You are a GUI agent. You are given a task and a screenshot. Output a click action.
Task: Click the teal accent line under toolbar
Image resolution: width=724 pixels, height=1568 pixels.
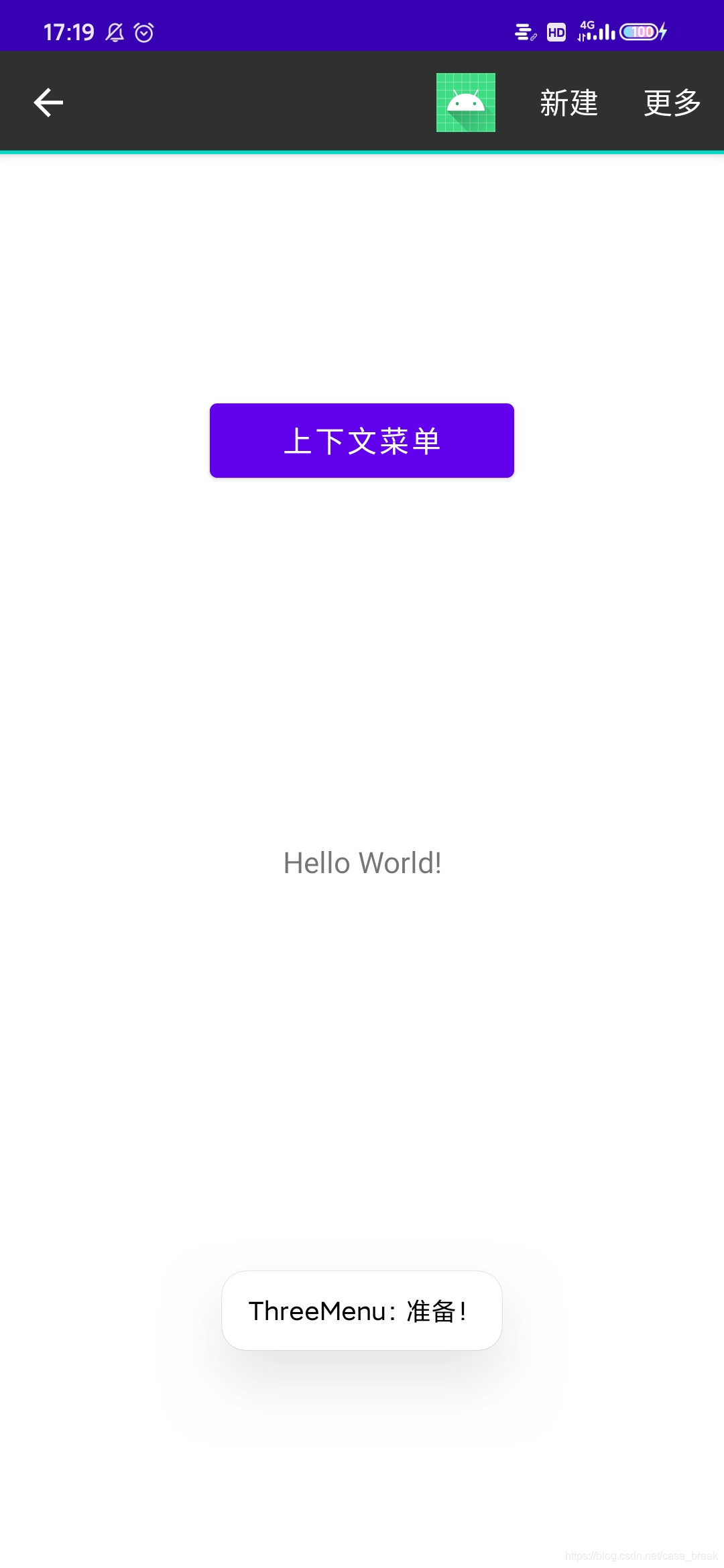362,152
